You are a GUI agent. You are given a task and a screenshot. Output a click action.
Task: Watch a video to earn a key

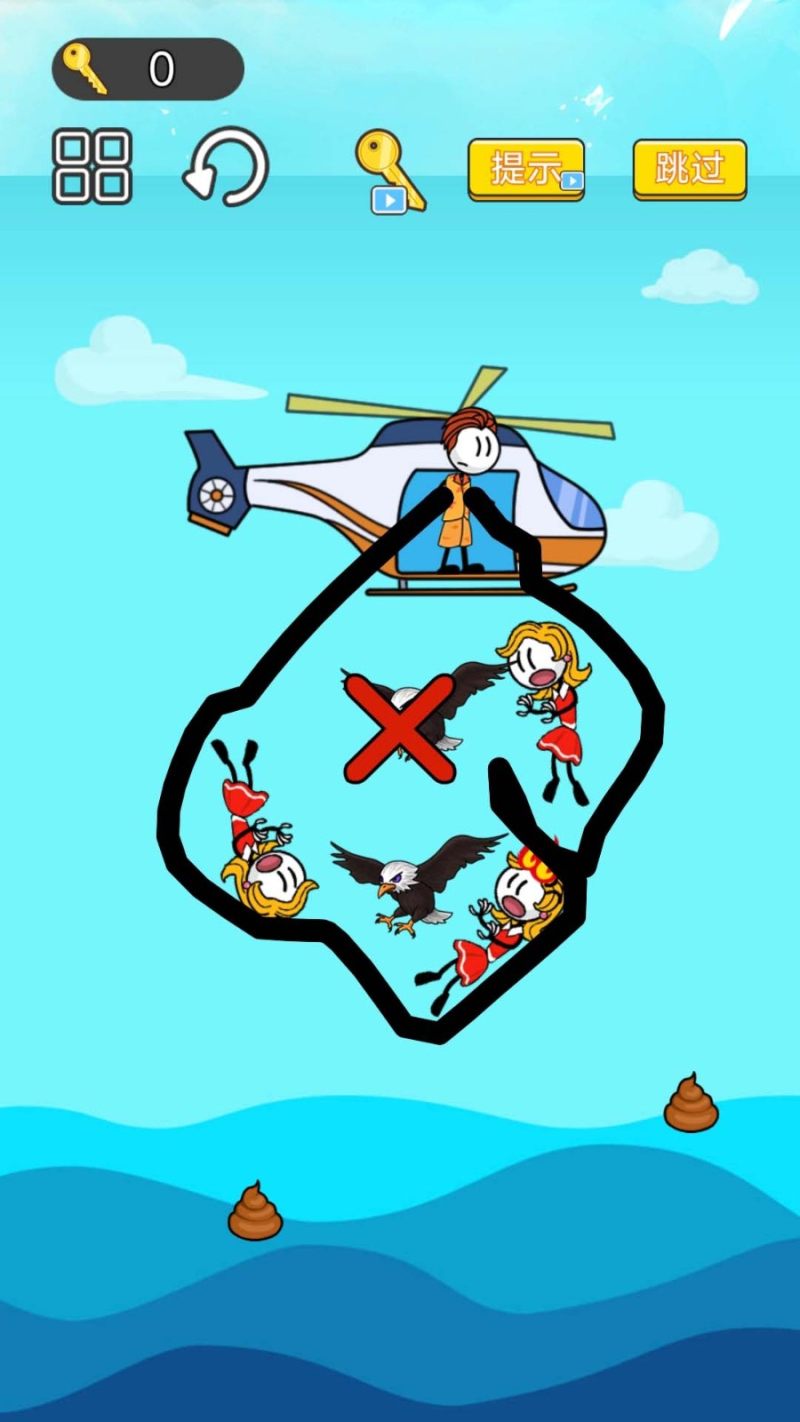390,172
